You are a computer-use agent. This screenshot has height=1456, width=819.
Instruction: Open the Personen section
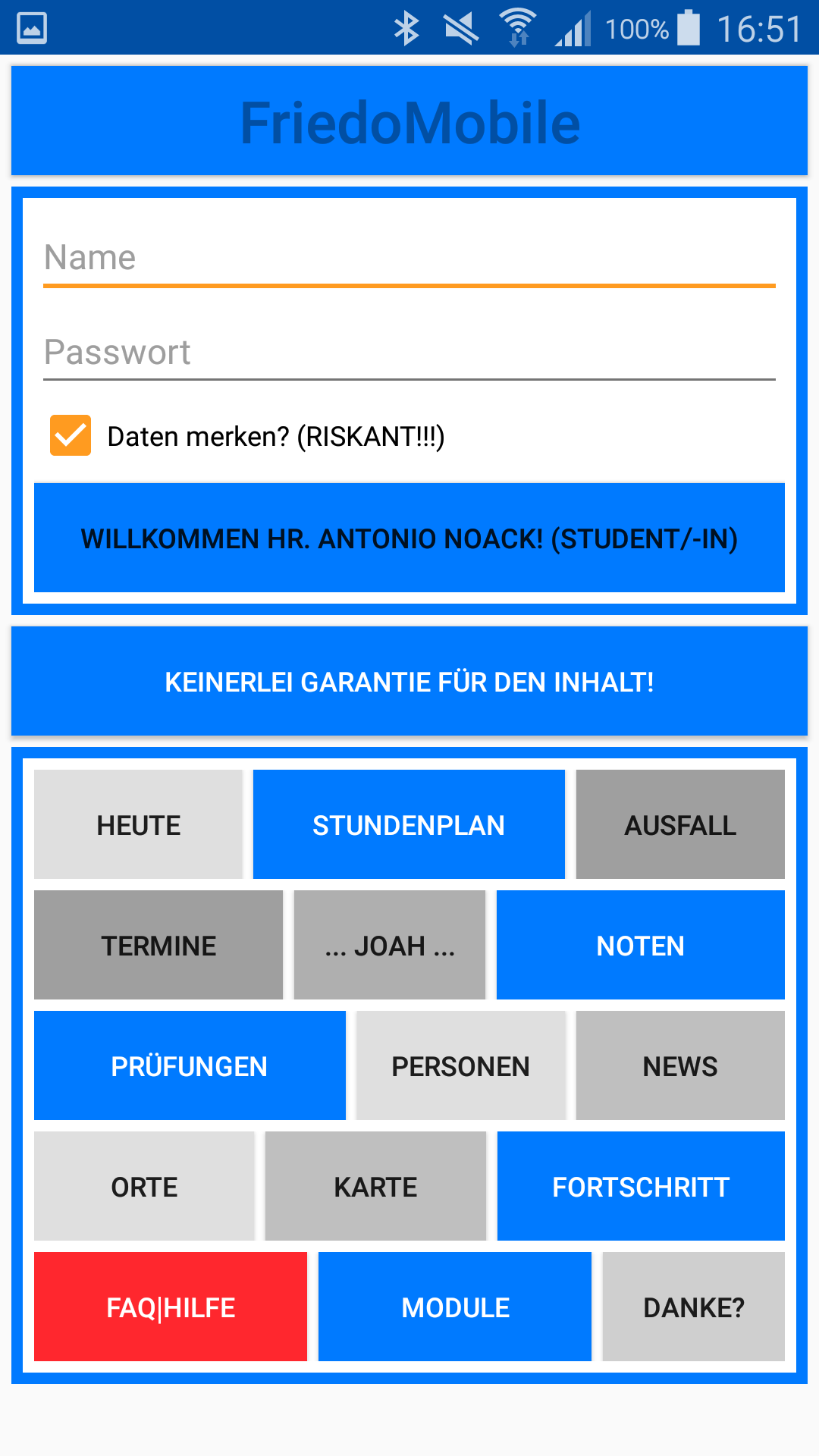(x=461, y=1065)
